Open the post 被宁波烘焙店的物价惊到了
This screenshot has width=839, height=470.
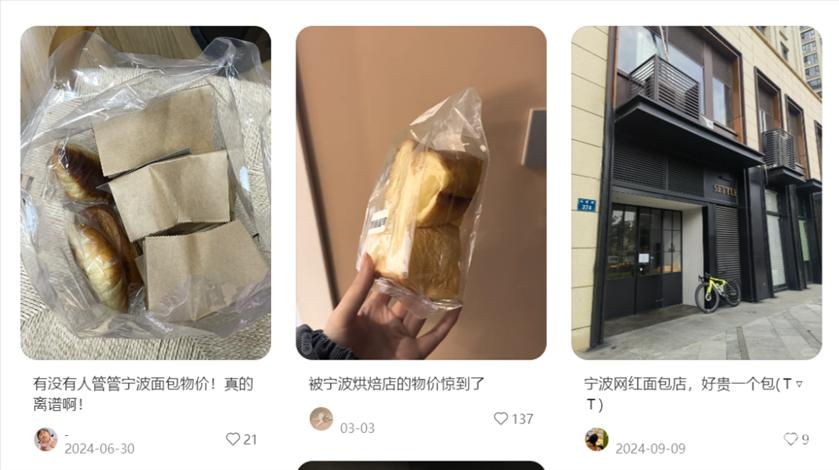396,383
